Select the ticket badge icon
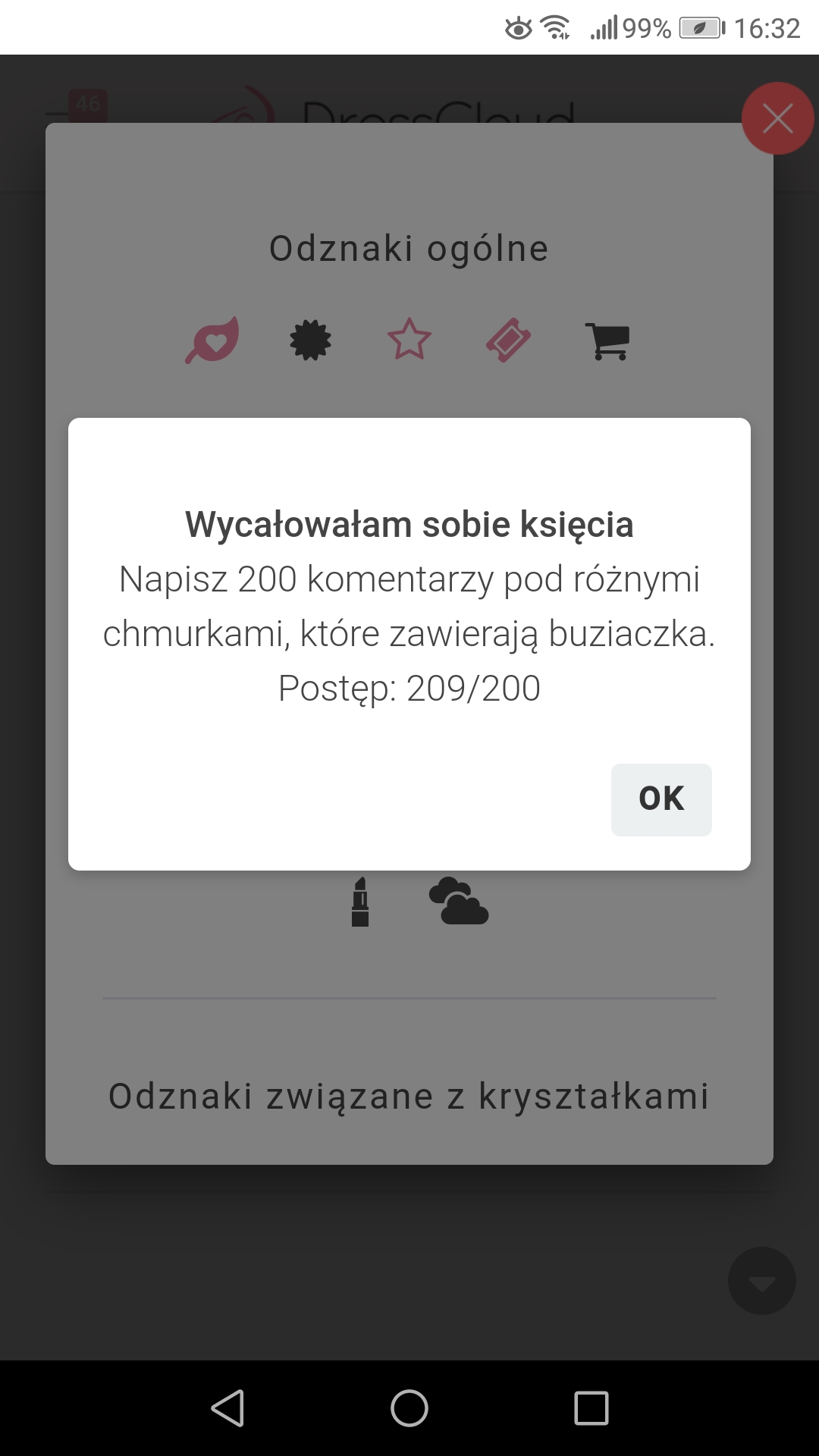Image resolution: width=819 pixels, height=1456 pixels. tap(508, 339)
